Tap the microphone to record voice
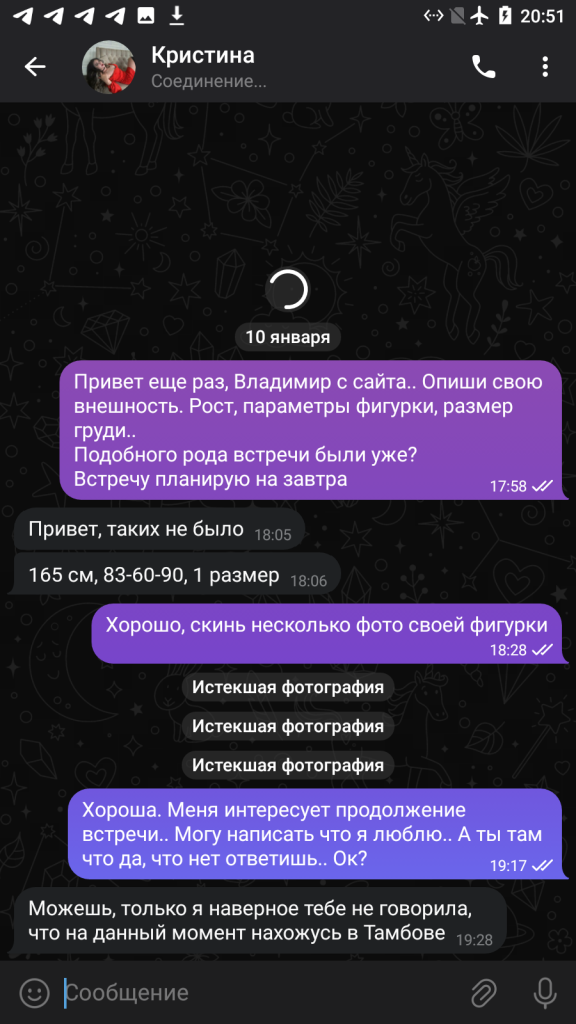The height and width of the screenshot is (1024, 576). (x=545, y=993)
